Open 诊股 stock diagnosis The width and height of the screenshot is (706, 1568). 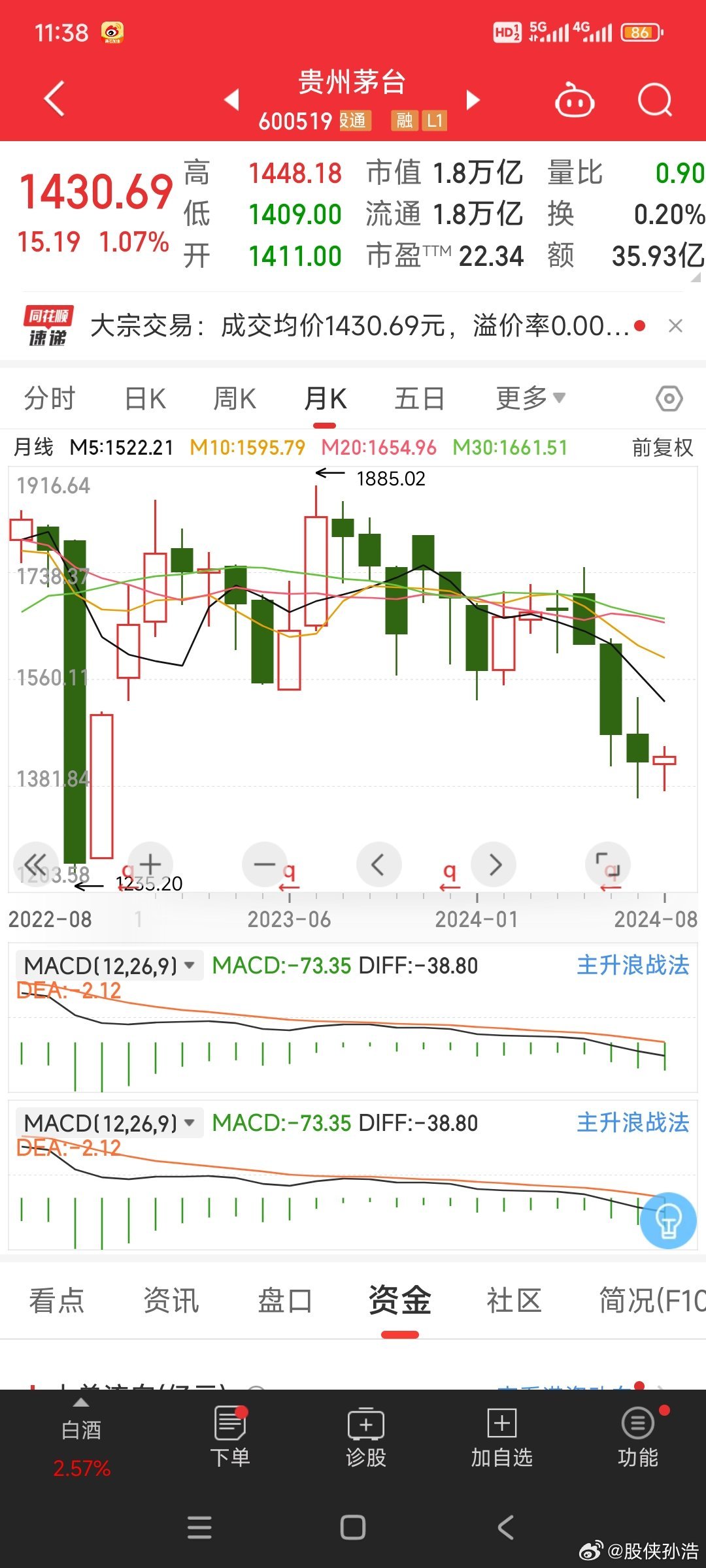pos(366,1436)
